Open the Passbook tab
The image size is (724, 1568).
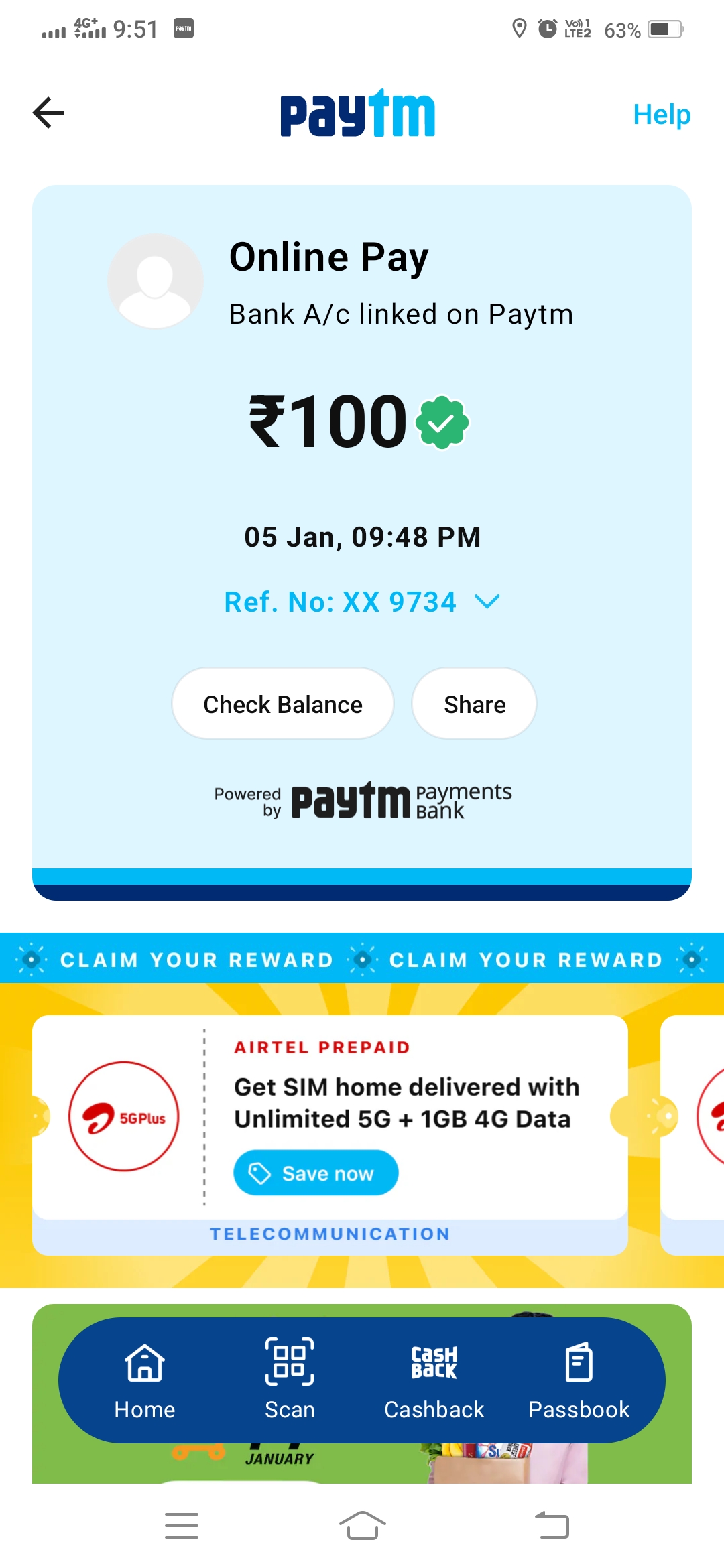click(x=579, y=1381)
